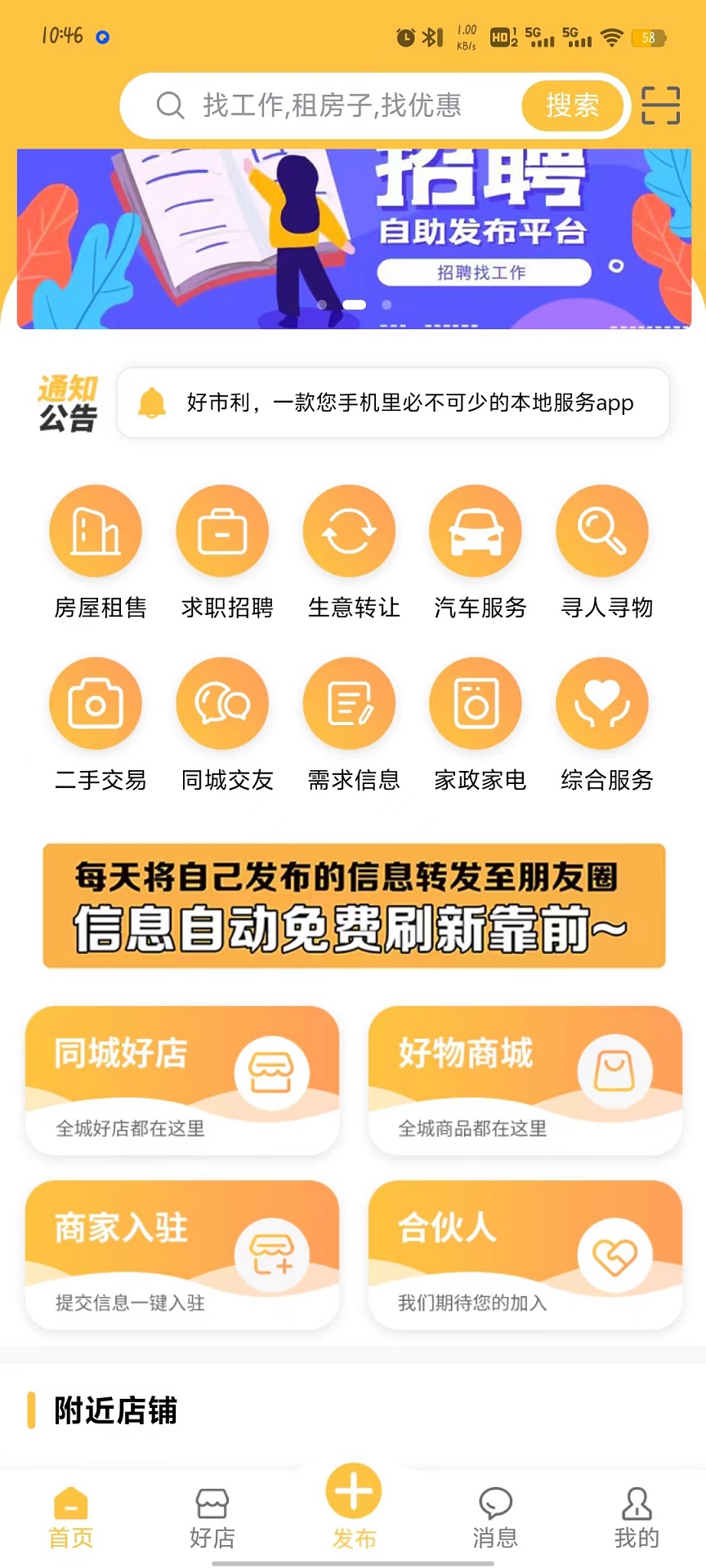Open the 好市利 notice announcement
The image size is (706, 1568).
(392, 403)
